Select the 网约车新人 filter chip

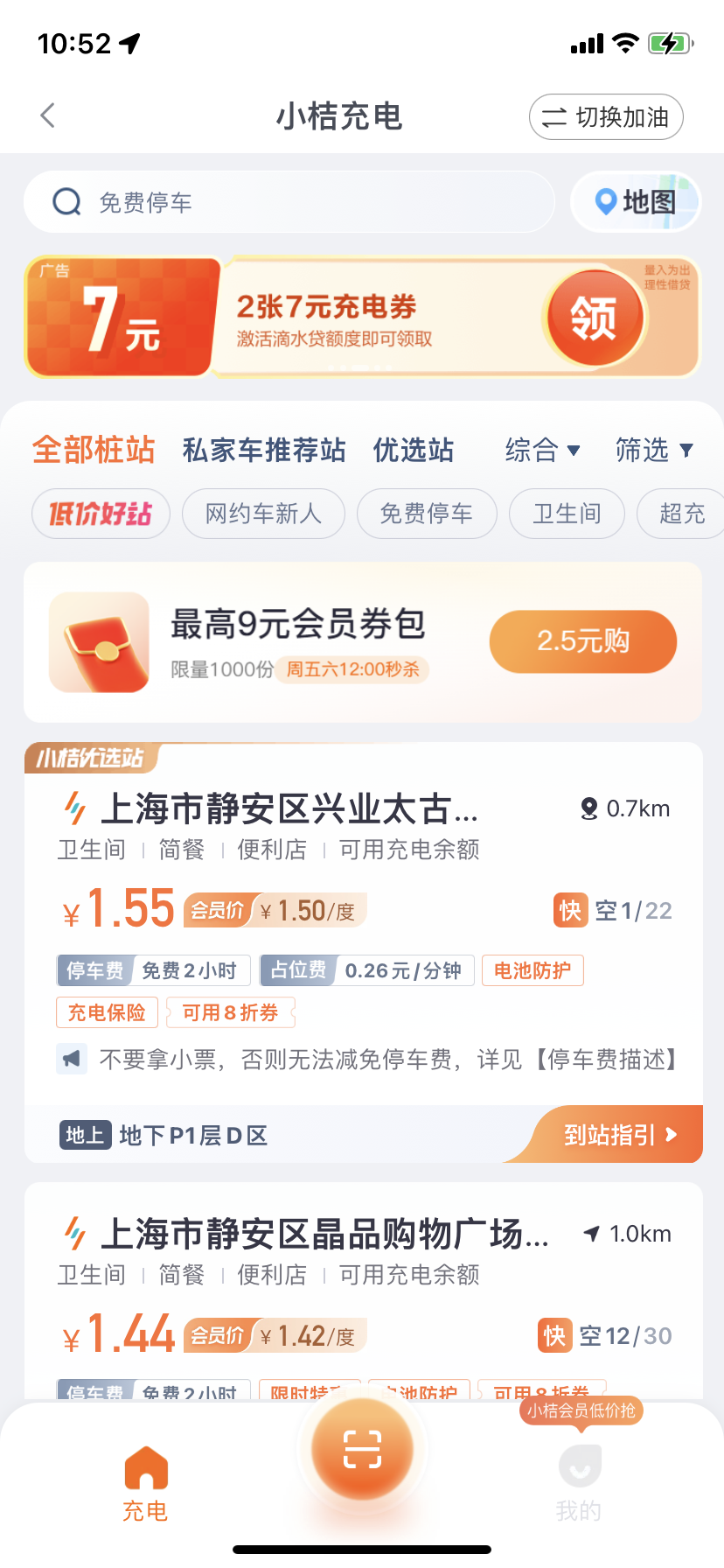pos(263,514)
